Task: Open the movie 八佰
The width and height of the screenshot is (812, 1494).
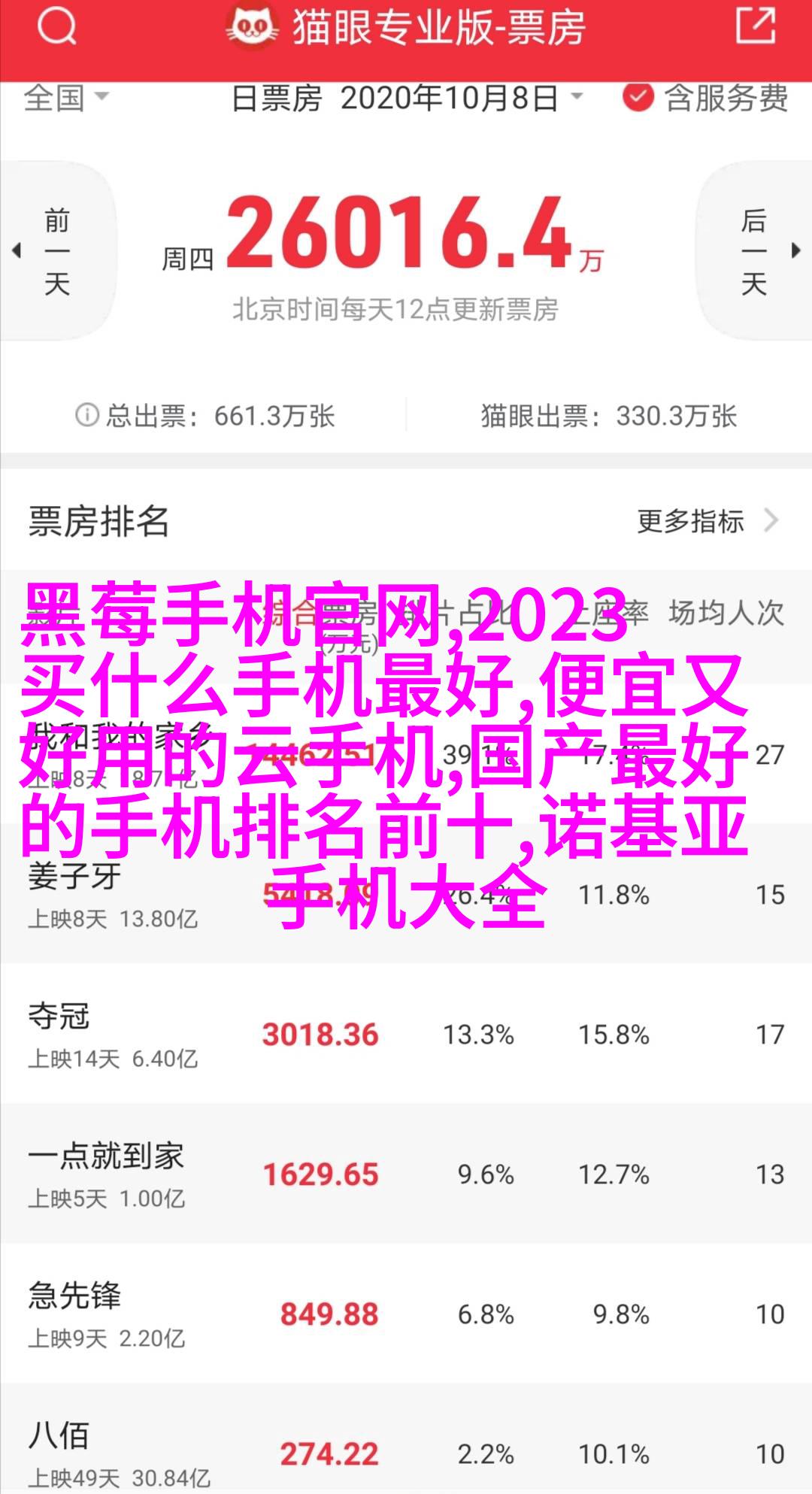Action: pos(406,1439)
